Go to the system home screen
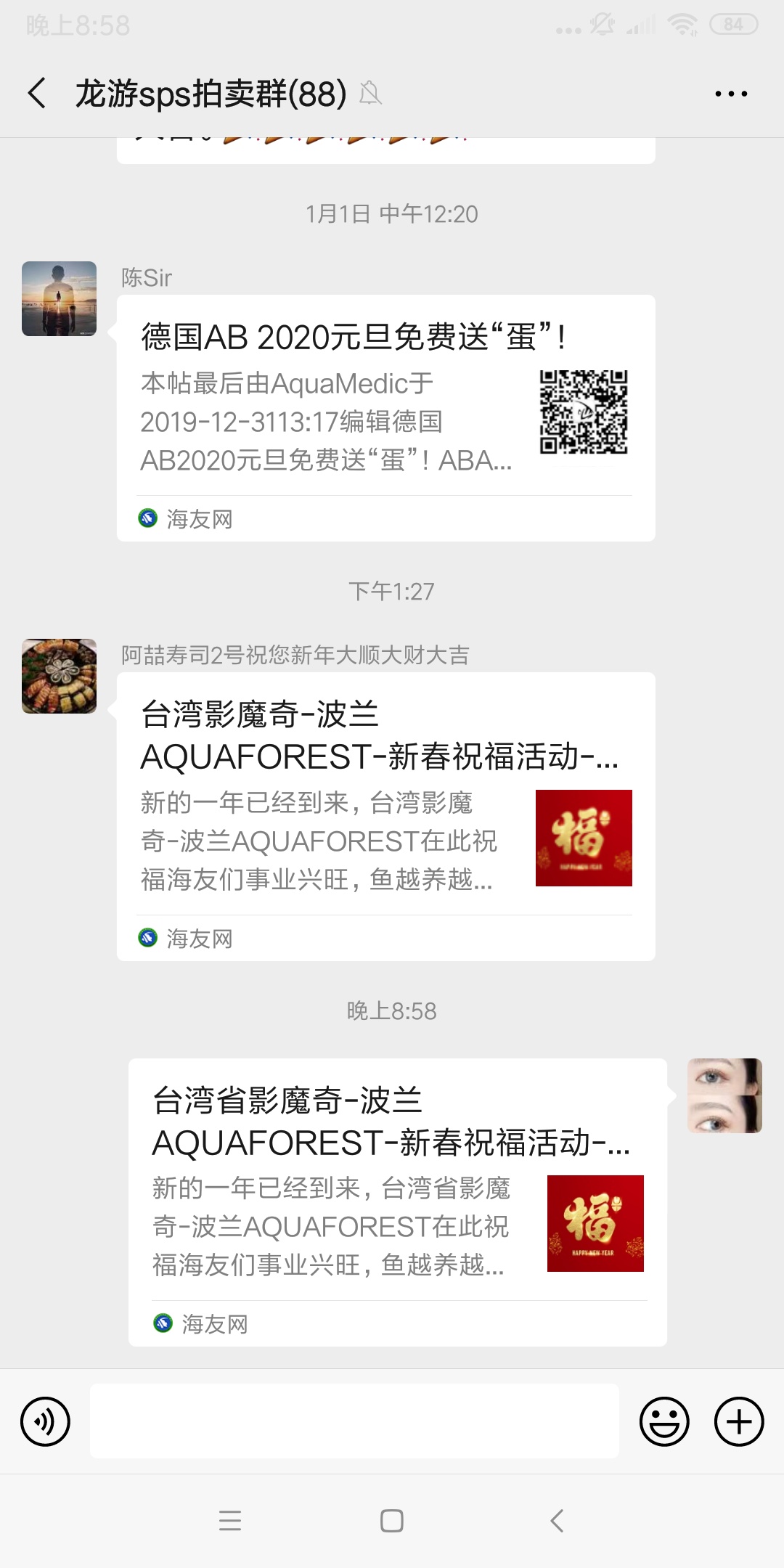 392,1521
